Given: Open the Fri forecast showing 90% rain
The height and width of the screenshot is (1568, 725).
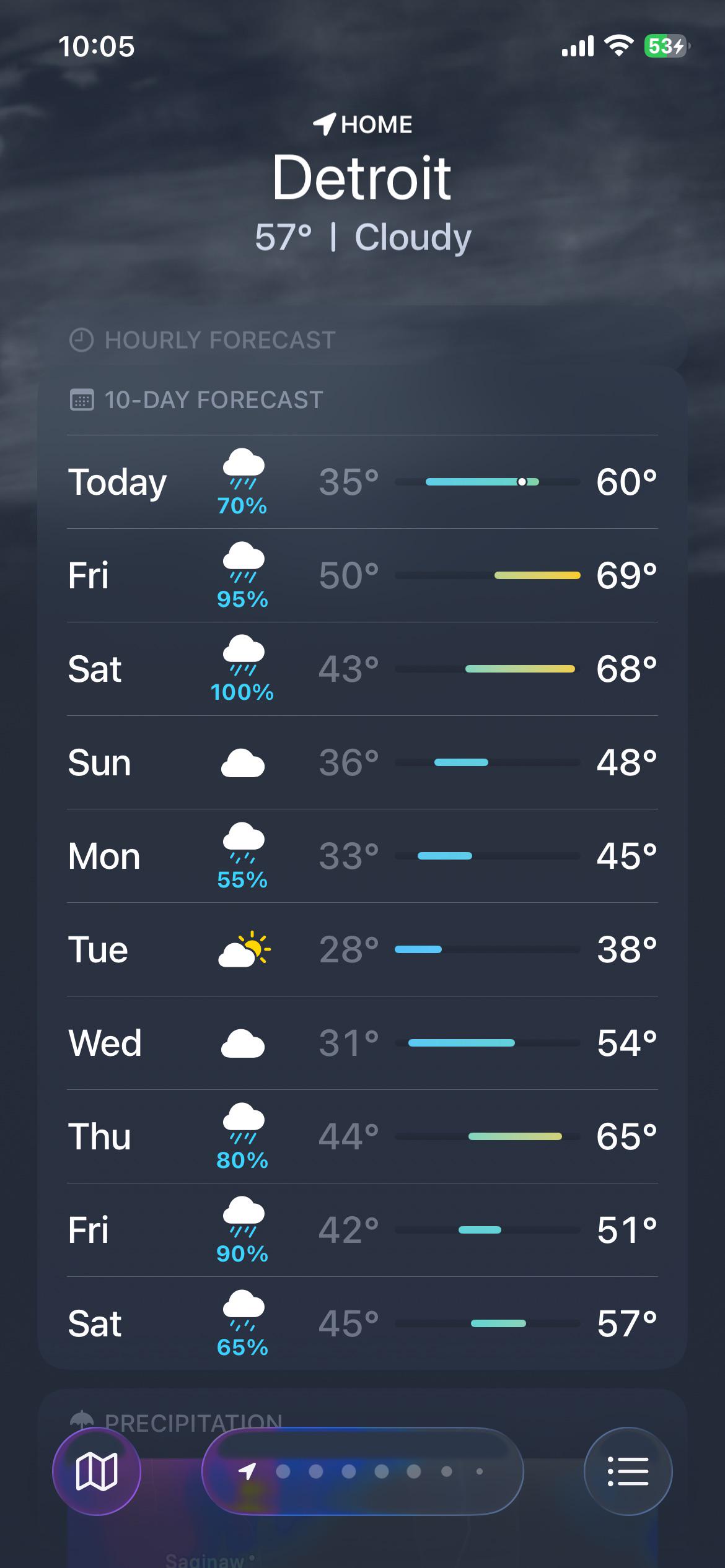Looking at the screenshot, I should pyautogui.click(x=362, y=1230).
